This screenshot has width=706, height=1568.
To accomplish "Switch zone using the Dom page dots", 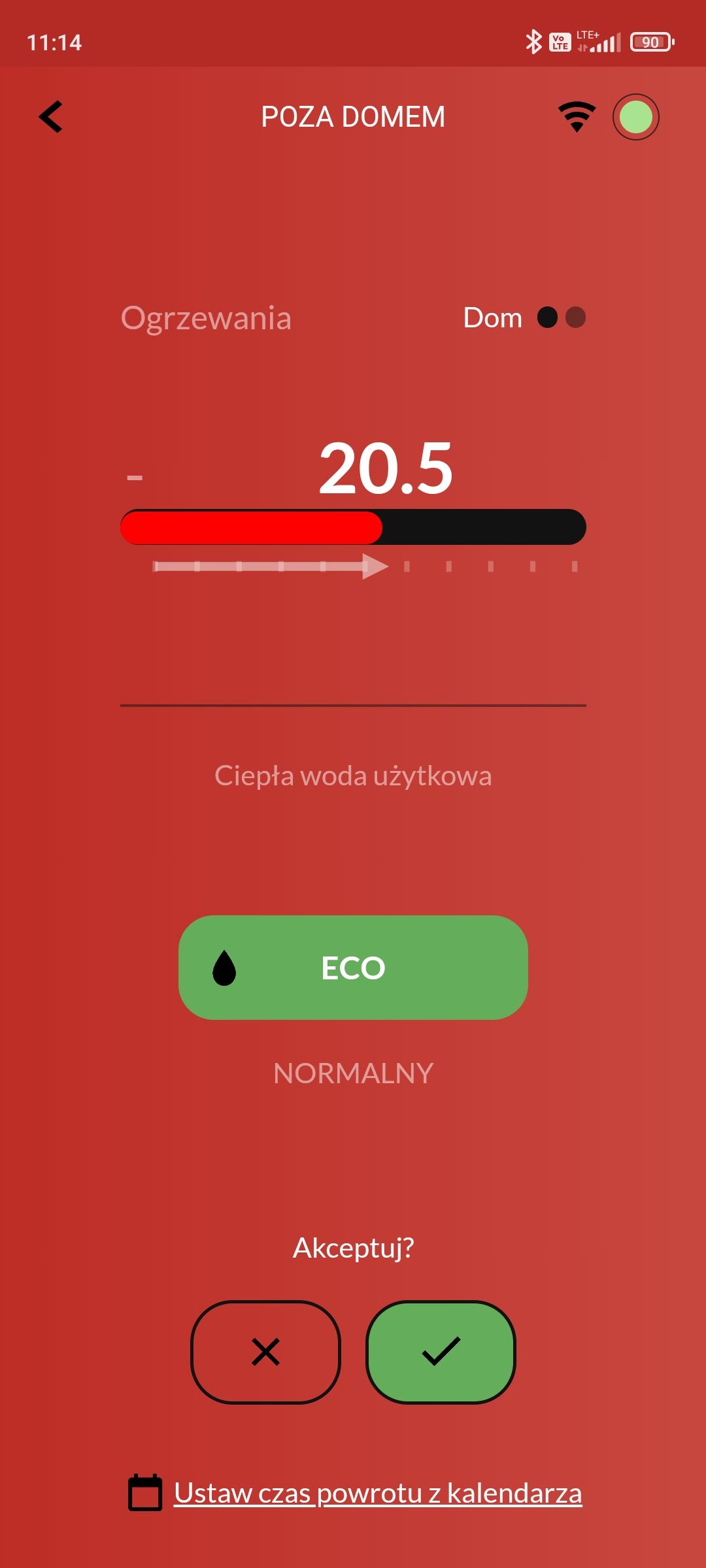I will [x=562, y=318].
